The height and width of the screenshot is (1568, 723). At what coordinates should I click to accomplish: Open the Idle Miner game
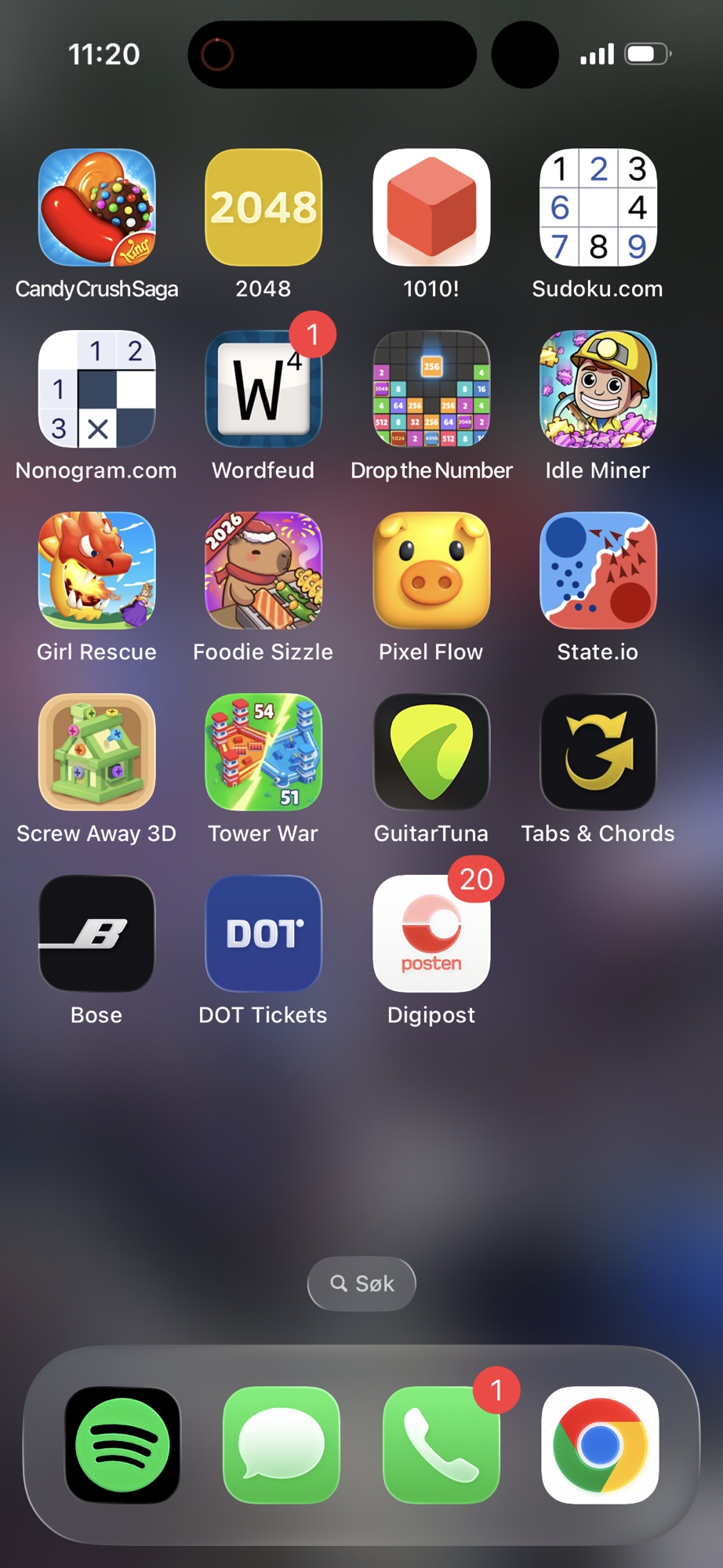[598, 389]
